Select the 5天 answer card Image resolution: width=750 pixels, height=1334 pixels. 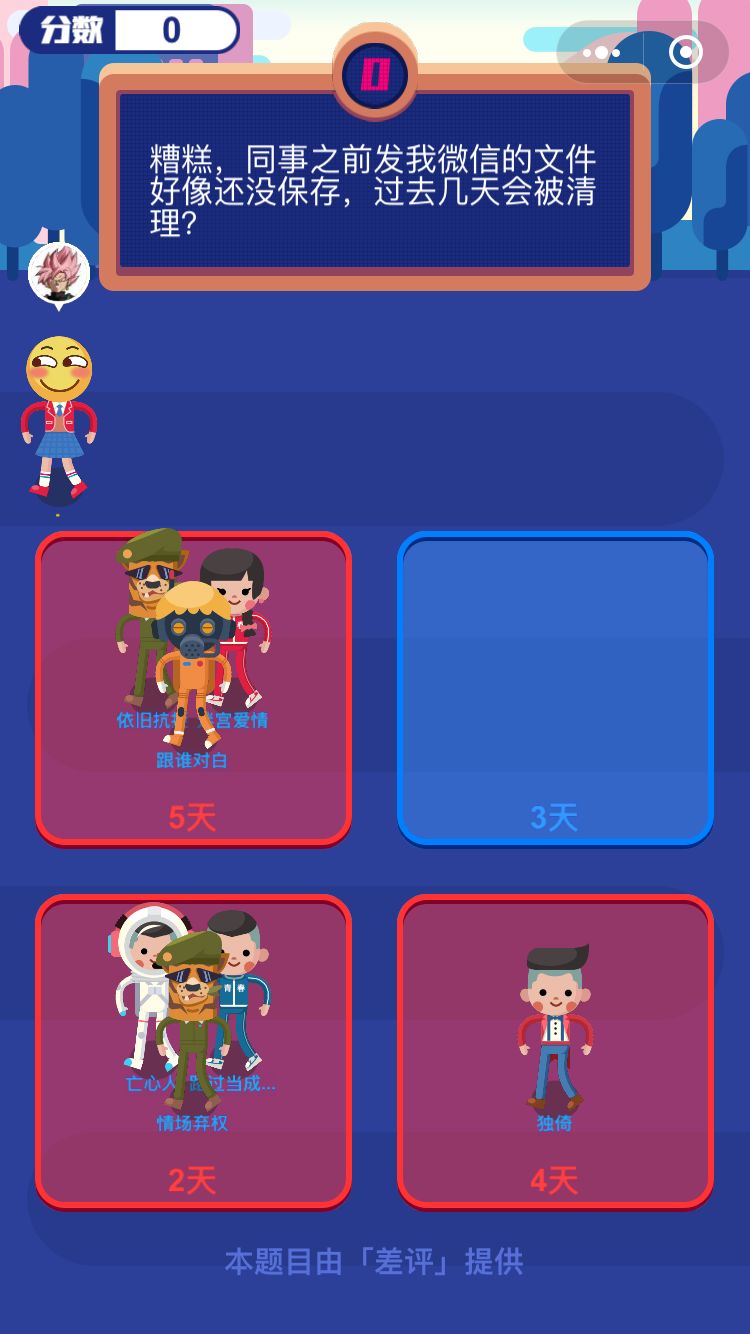coord(193,690)
